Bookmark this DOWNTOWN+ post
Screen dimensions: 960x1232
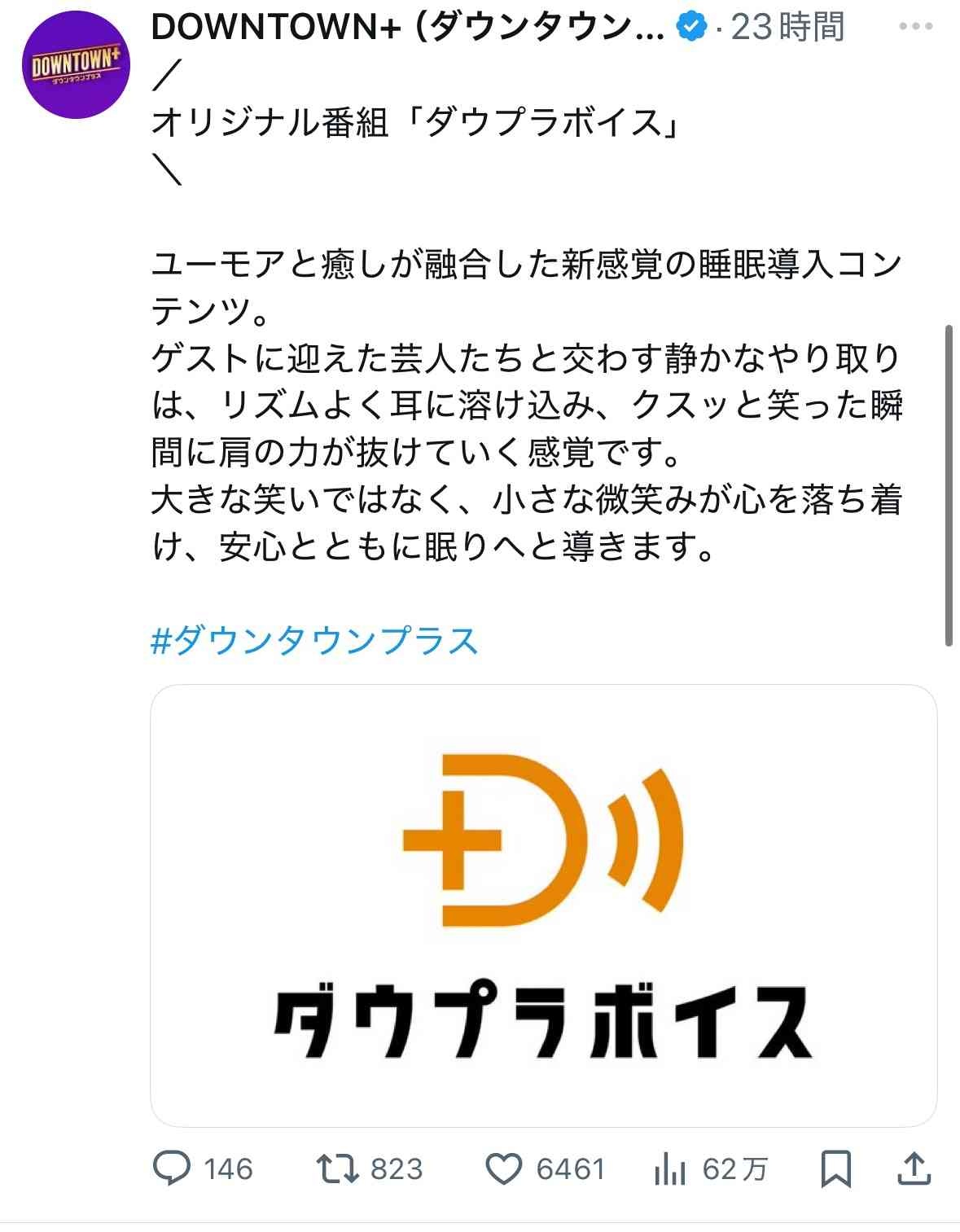835,1169
